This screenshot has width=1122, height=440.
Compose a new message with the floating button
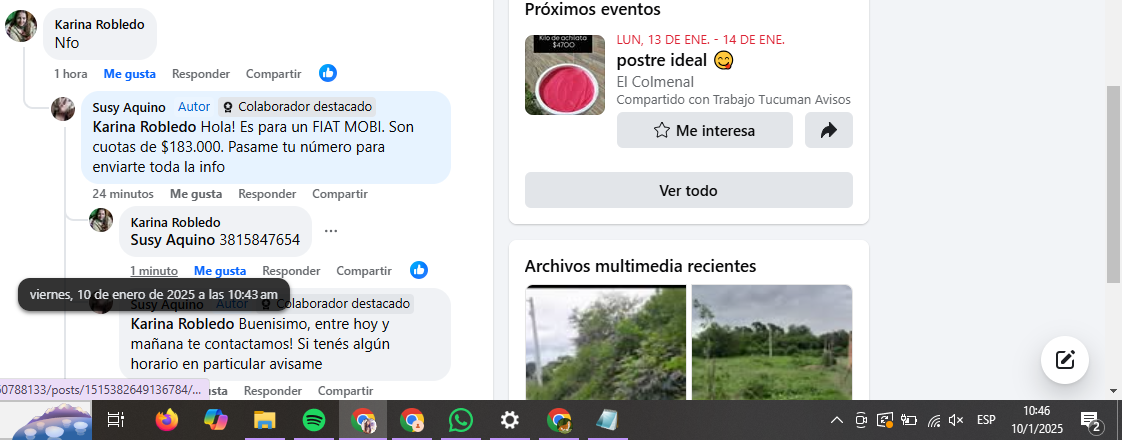[1064, 360]
